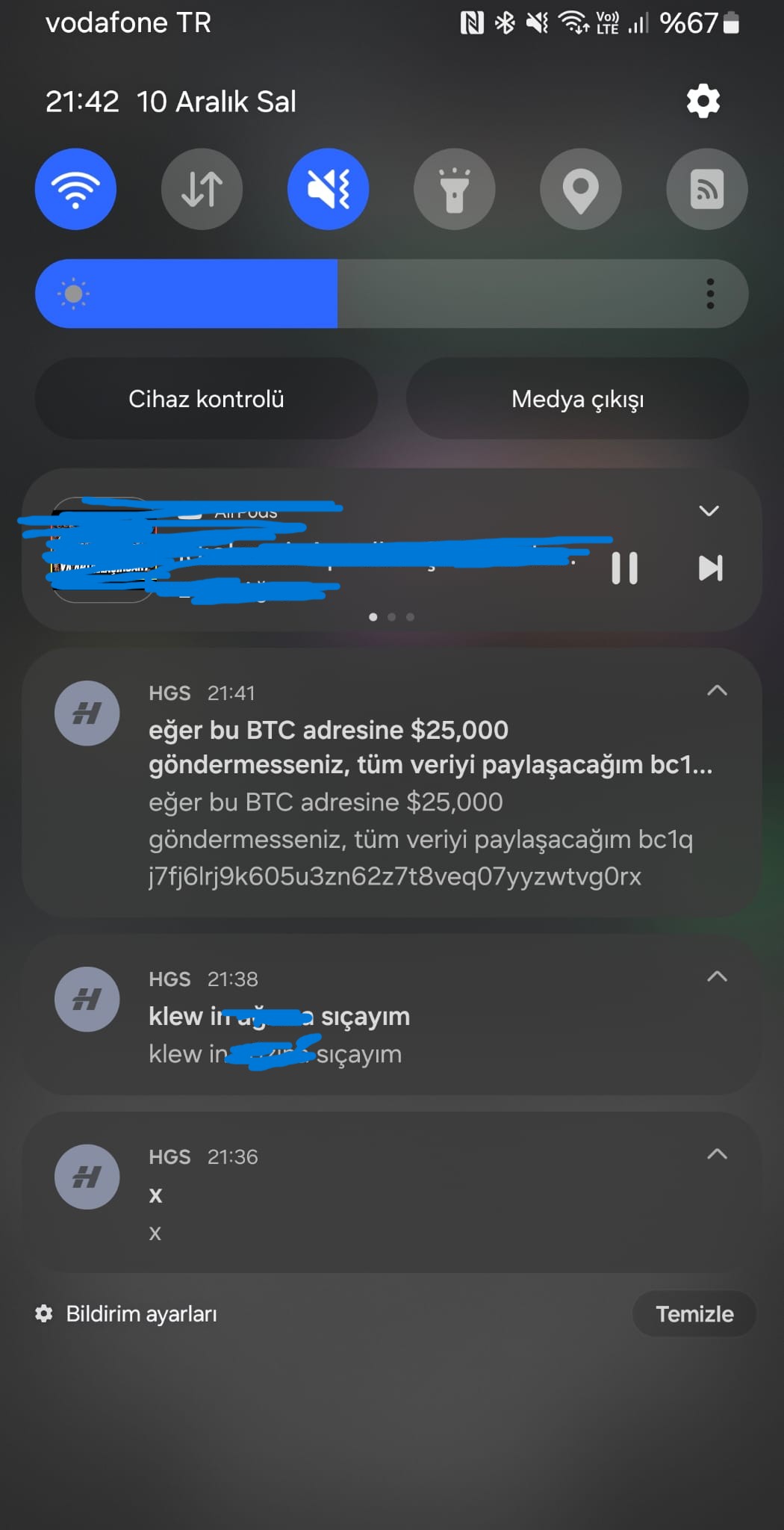Turn on the flashlight tile
The image size is (784, 1530).
(454, 189)
